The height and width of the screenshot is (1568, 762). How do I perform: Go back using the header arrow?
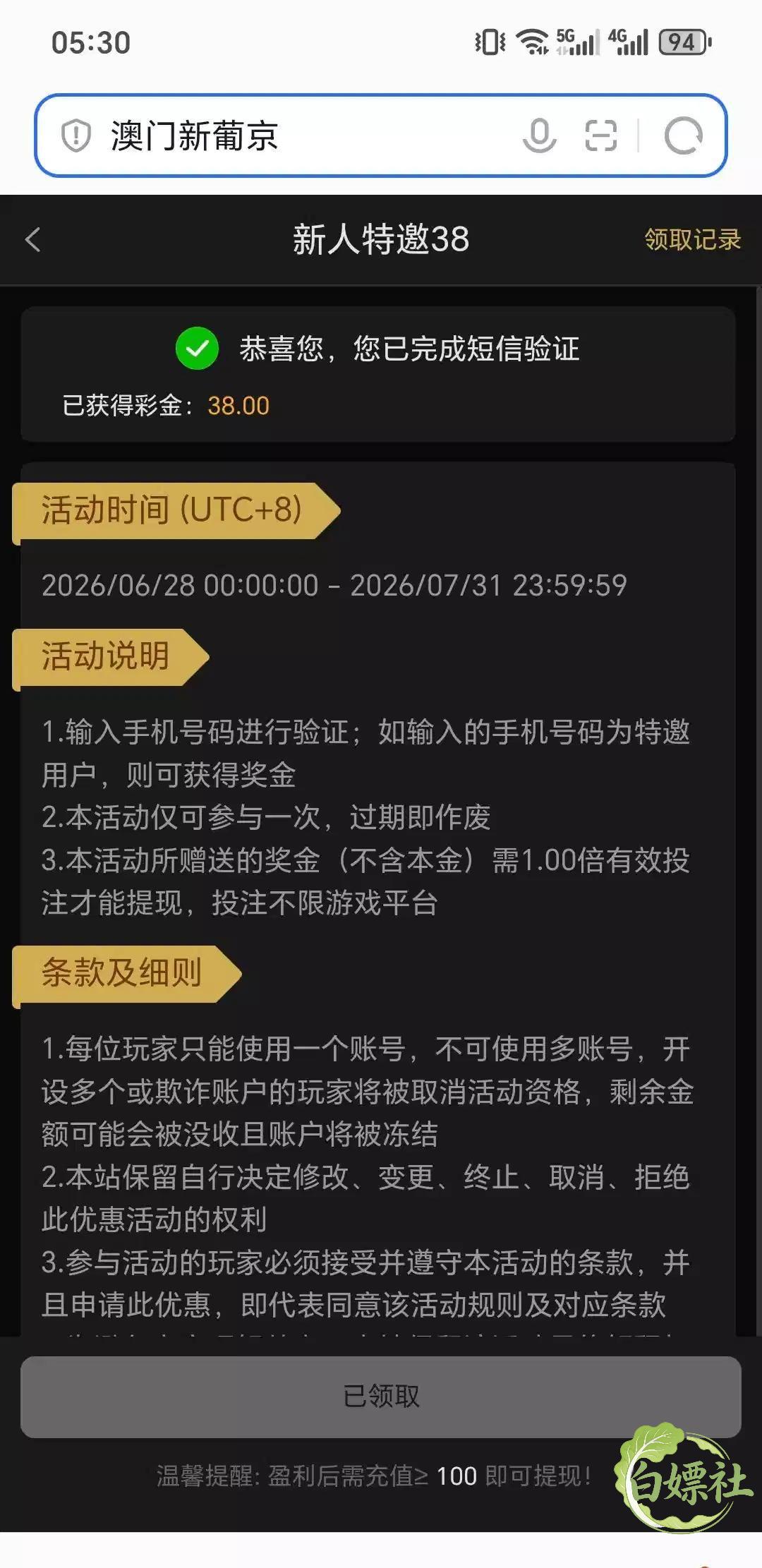point(33,240)
